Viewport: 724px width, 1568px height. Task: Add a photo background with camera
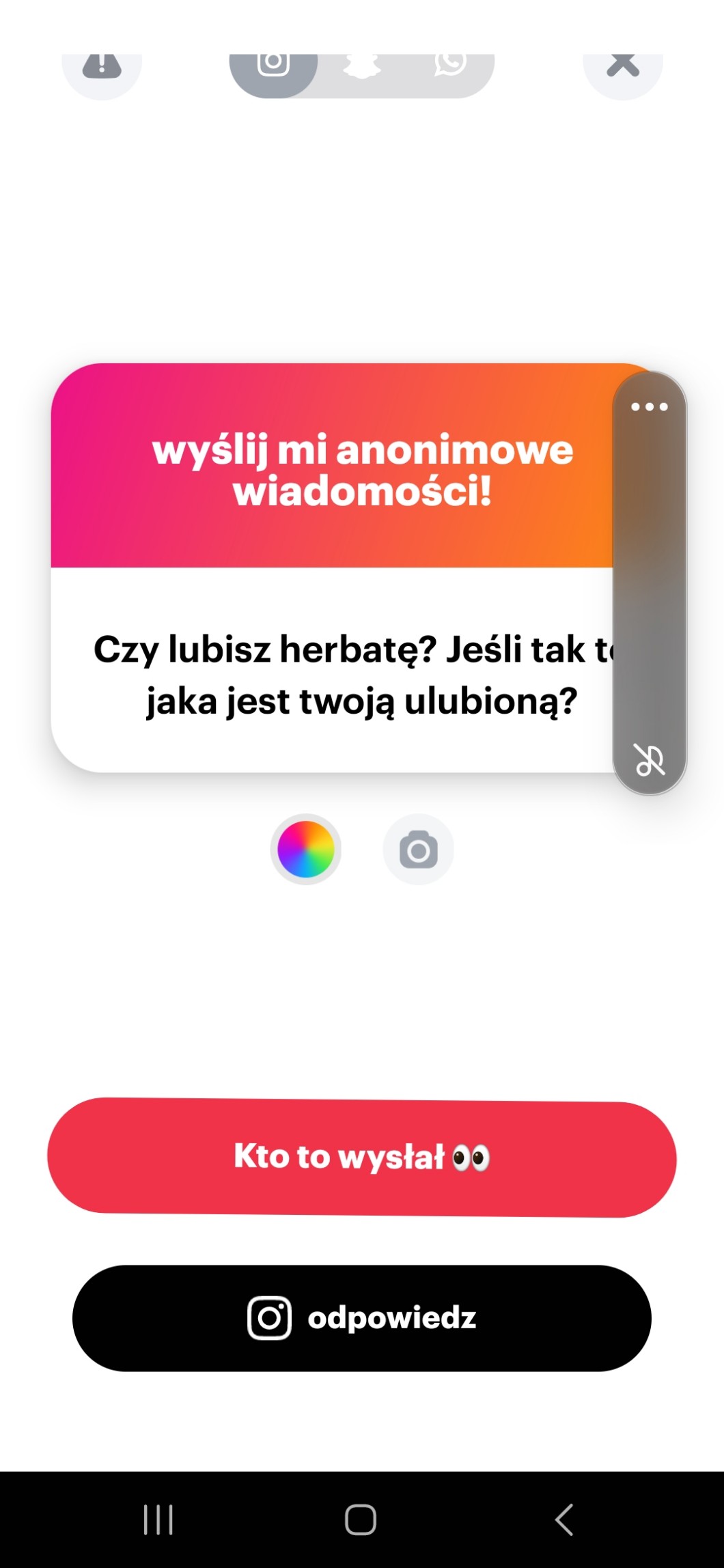(418, 850)
